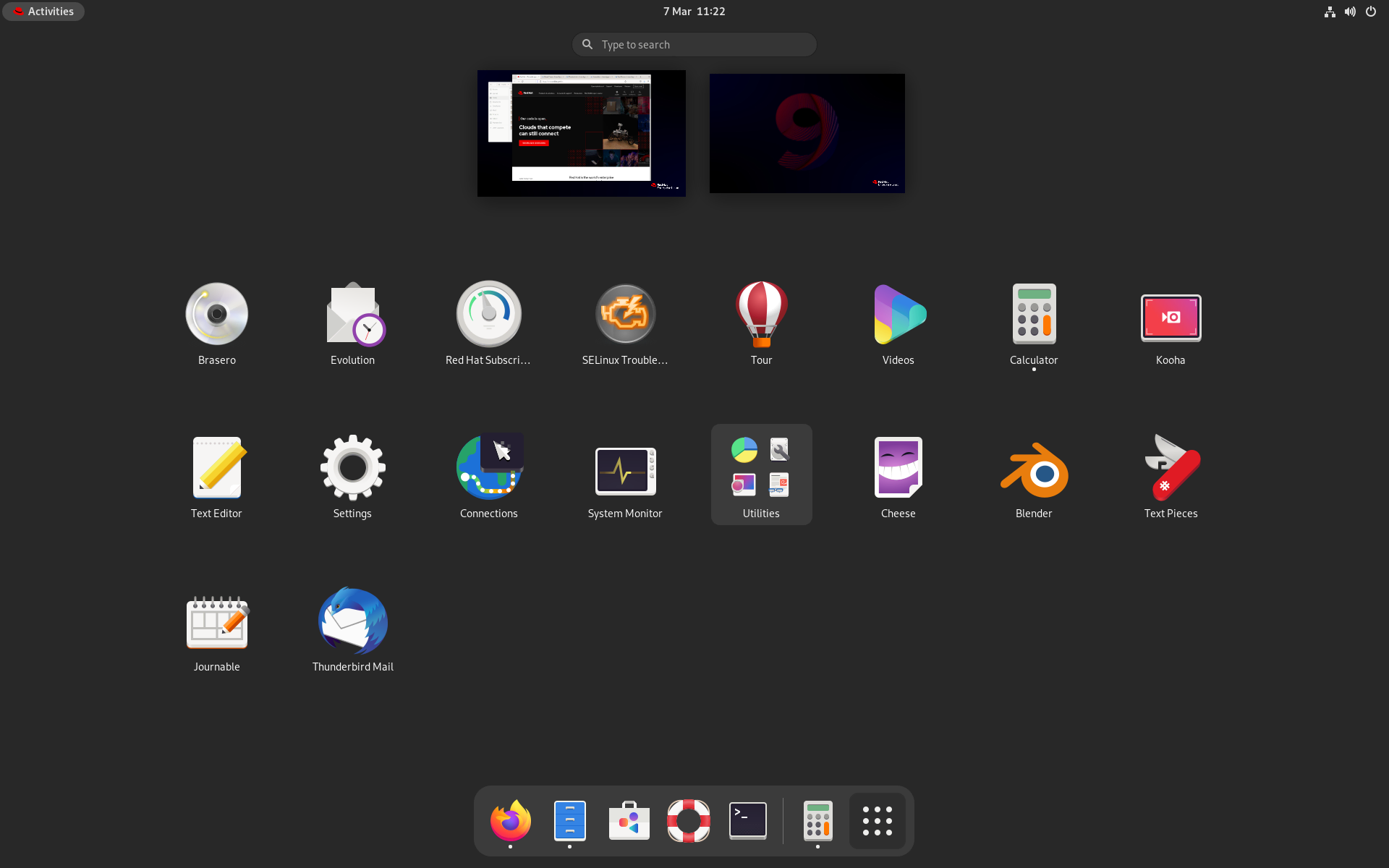Open the Videos app
The height and width of the screenshot is (868, 1389).
[898, 315]
